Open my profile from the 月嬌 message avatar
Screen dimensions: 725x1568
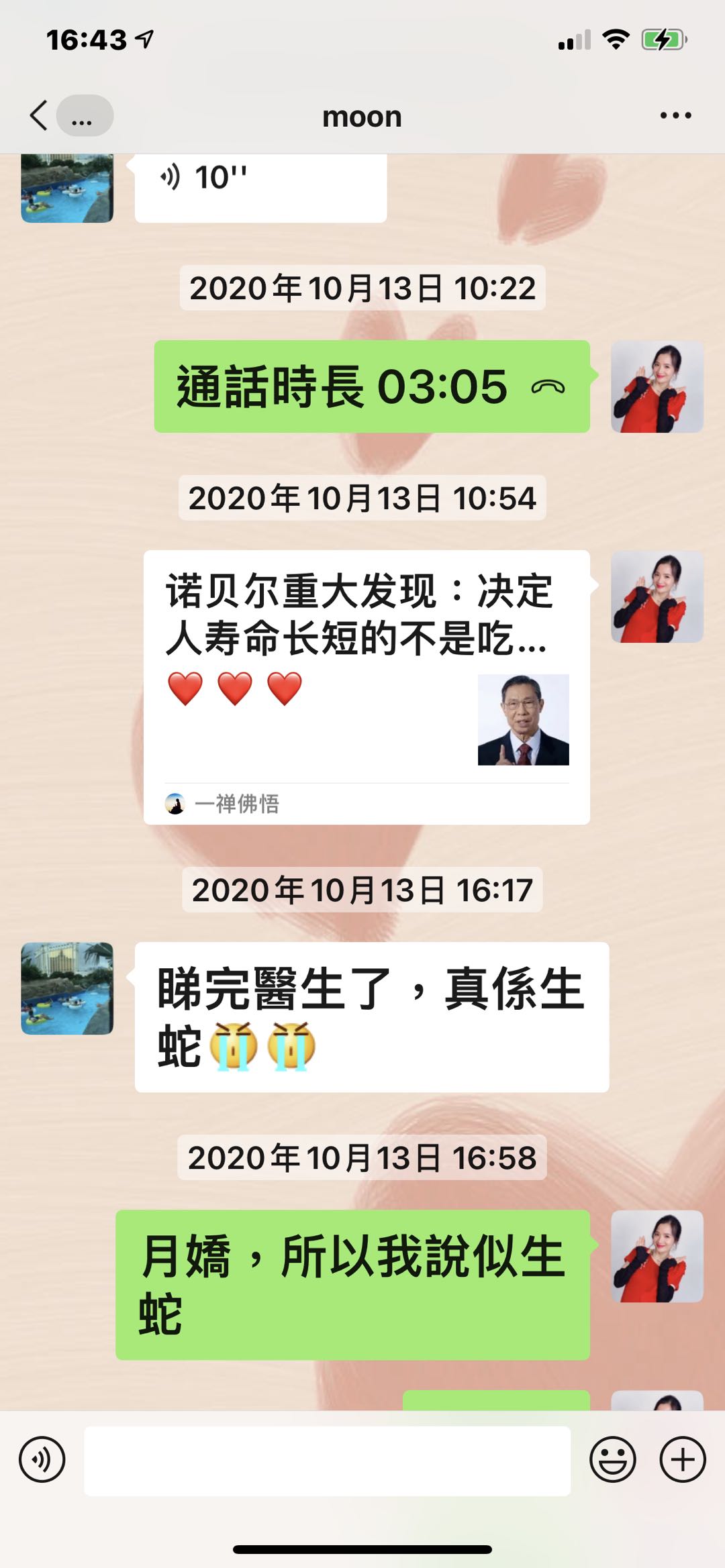coord(657,1257)
